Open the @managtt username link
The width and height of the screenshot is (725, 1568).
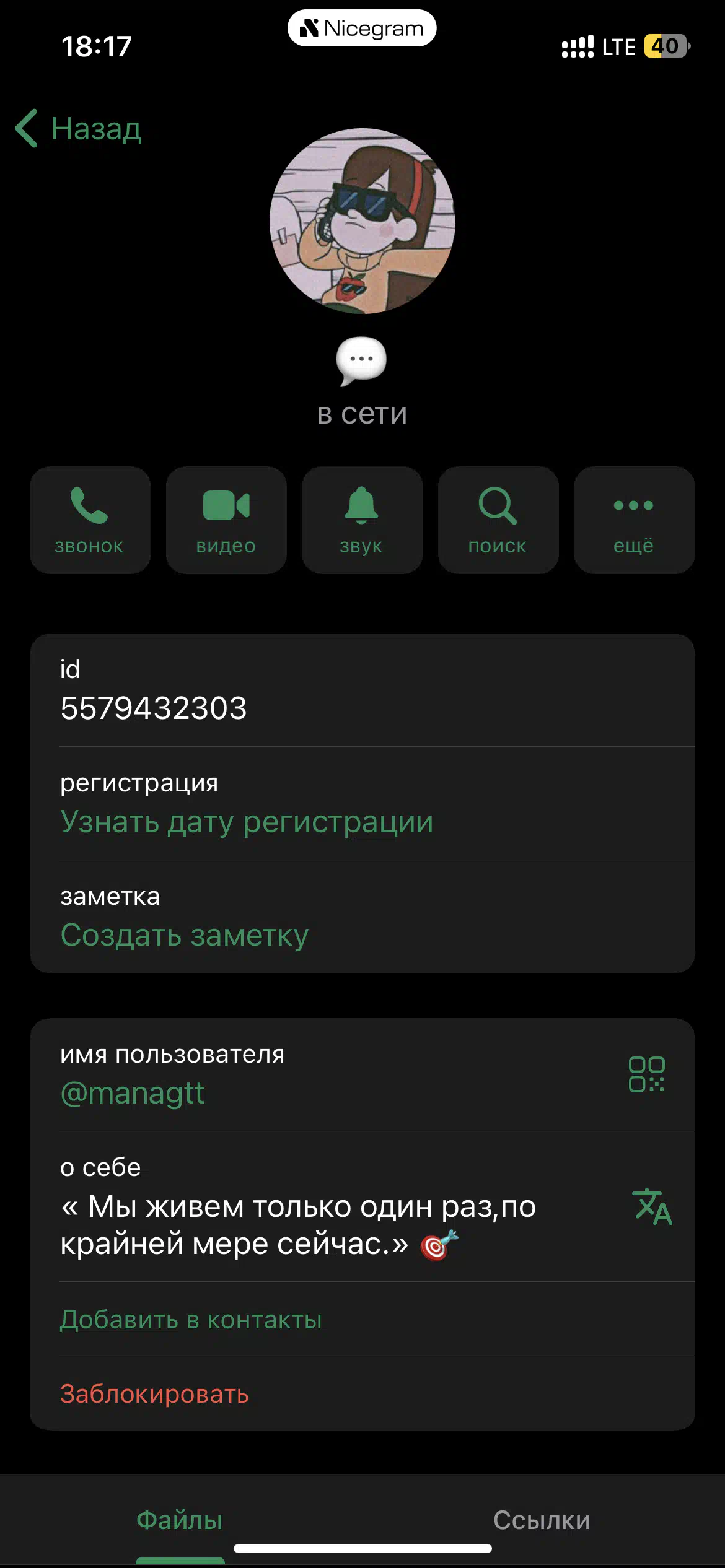[x=132, y=1093]
